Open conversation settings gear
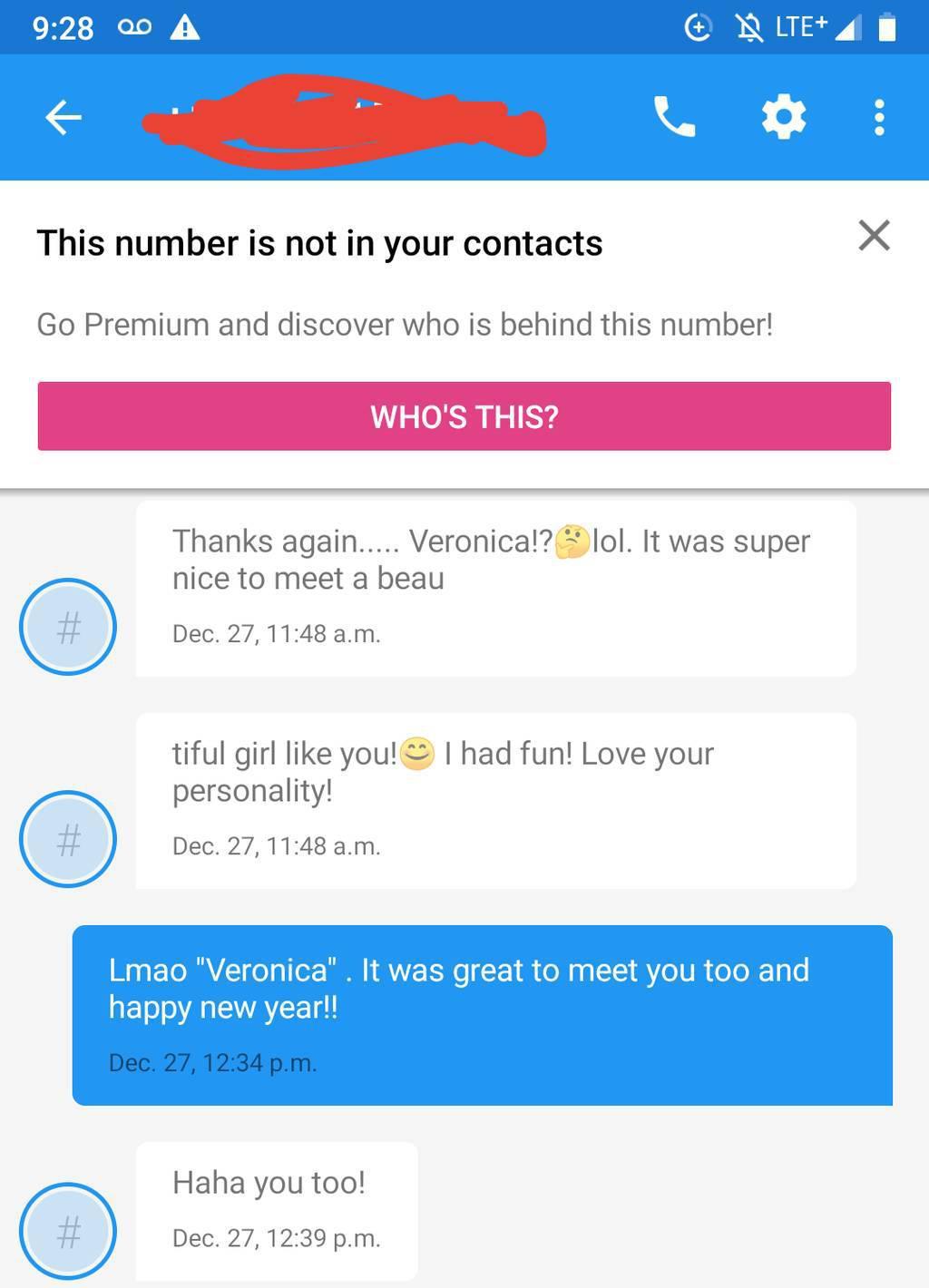The image size is (929, 1288). (784, 117)
